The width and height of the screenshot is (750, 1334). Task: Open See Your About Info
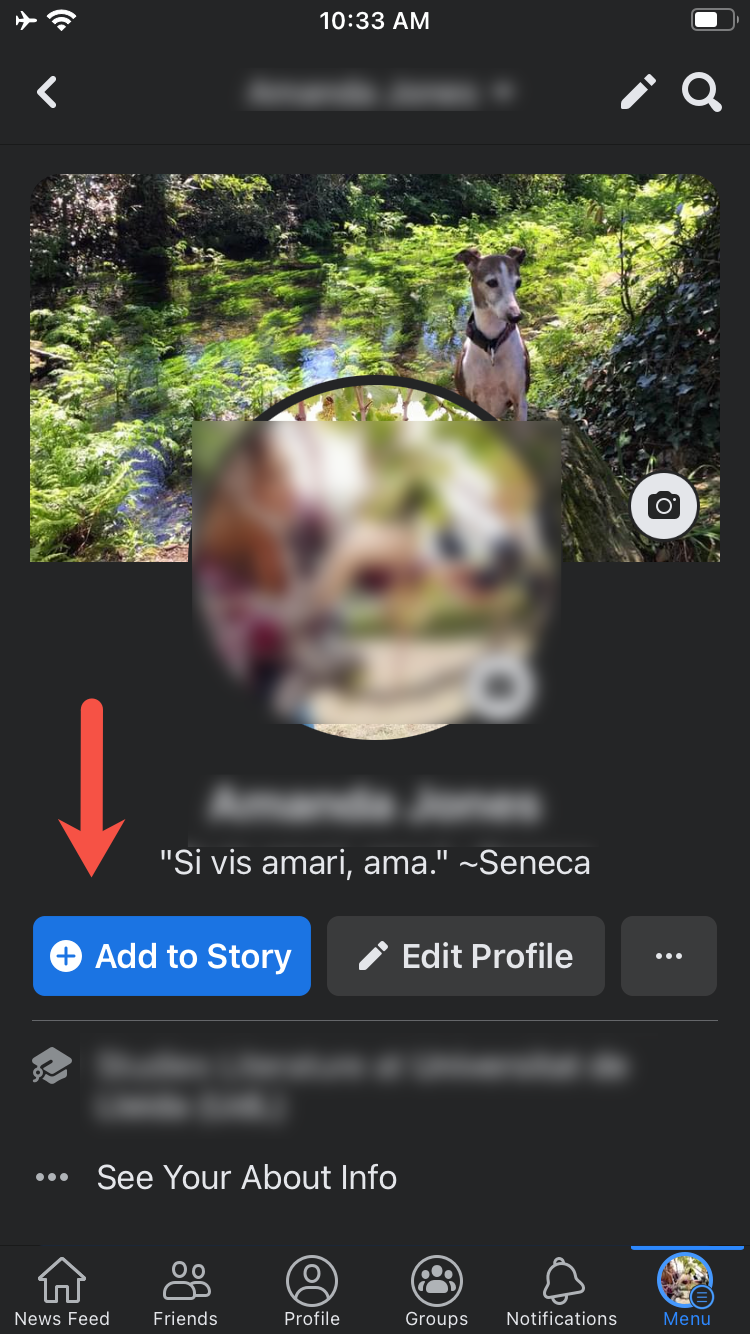click(246, 1177)
